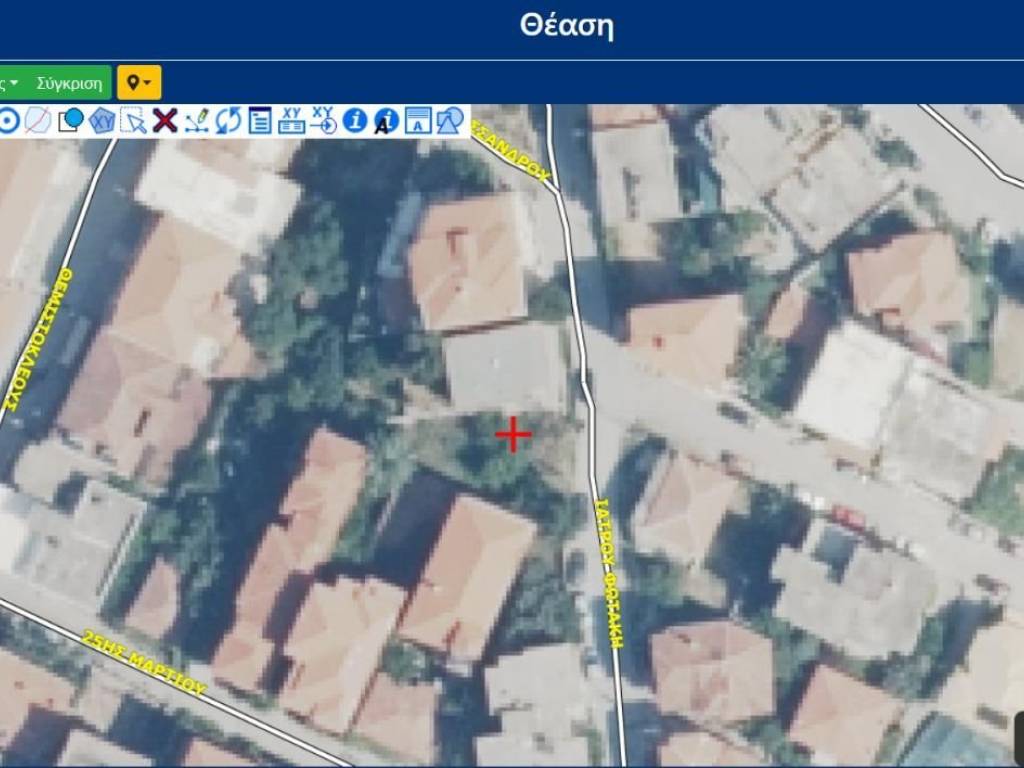The image size is (1024, 768).
Task: Open the partially hidden green dropdown
Action: click(x=10, y=83)
